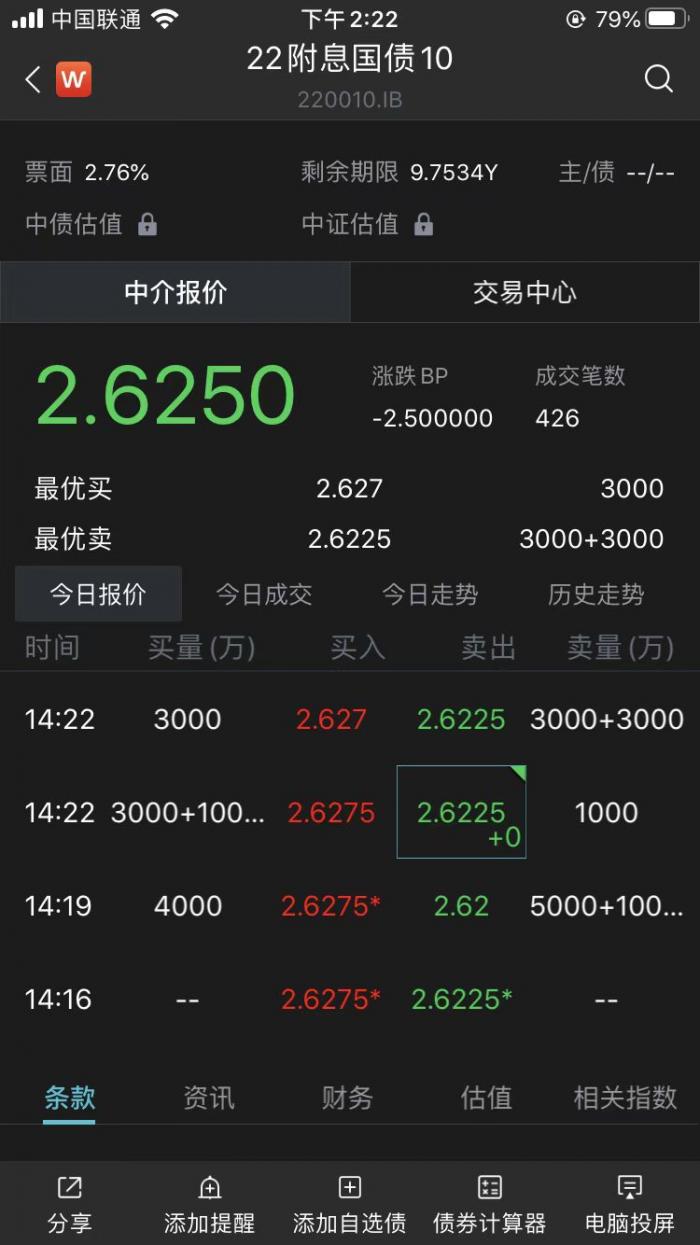
Task: Start 电脑投屏 screen casting
Action: click(629, 1203)
